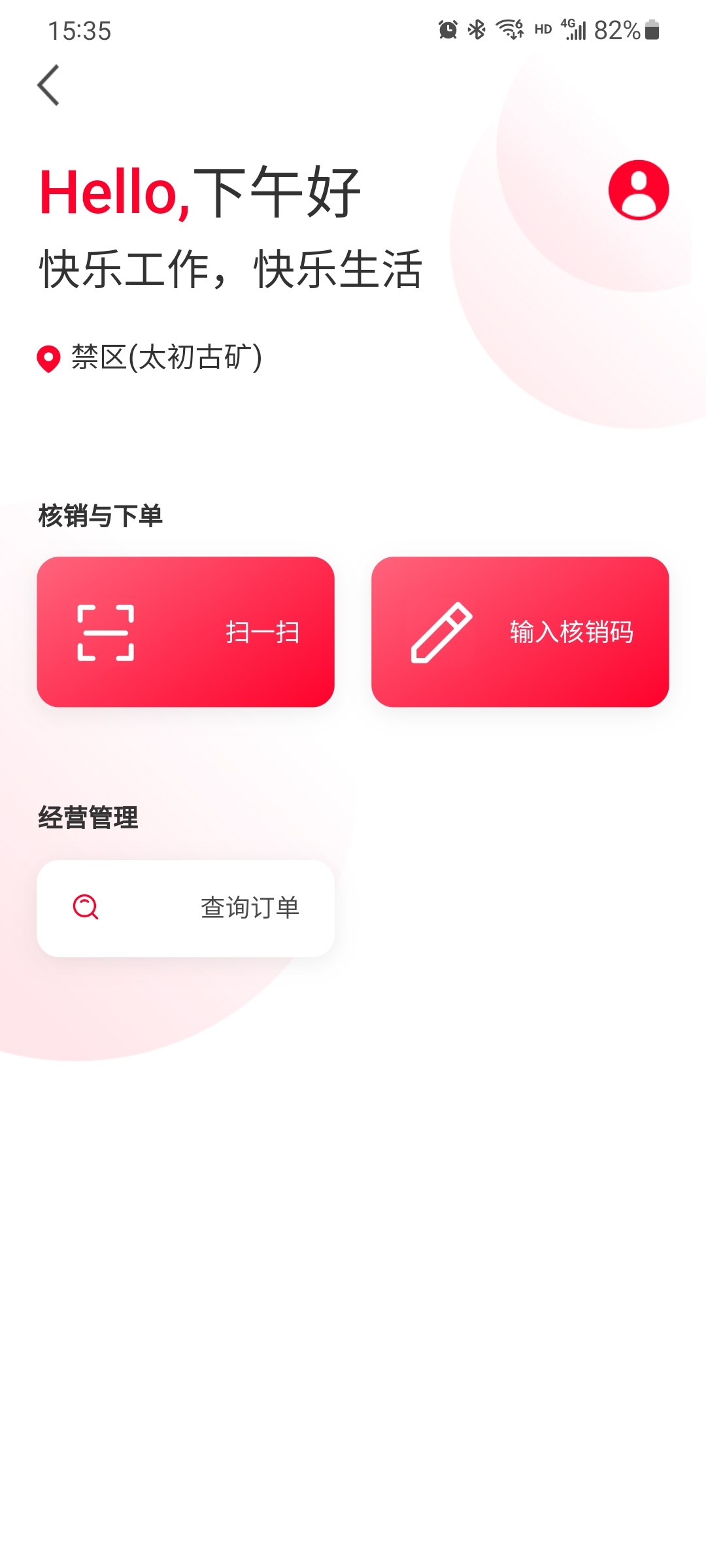
Task: Open the user profile avatar
Action: click(x=638, y=190)
